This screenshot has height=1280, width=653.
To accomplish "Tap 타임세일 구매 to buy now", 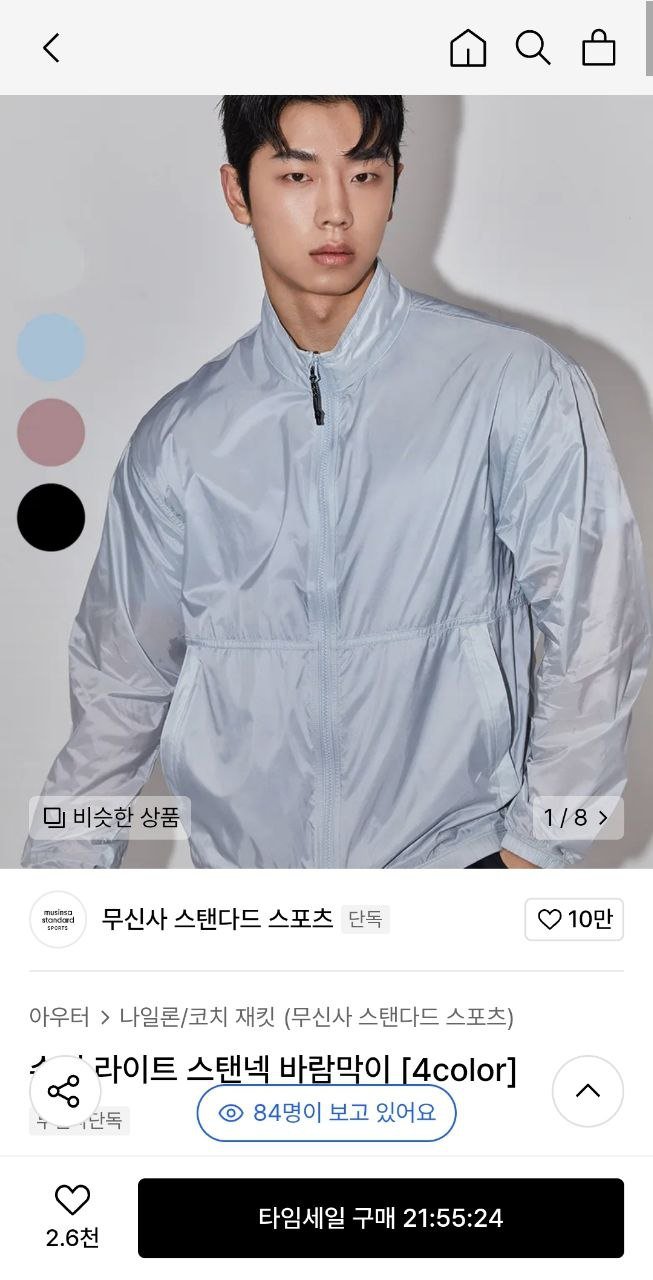I will pos(380,1218).
